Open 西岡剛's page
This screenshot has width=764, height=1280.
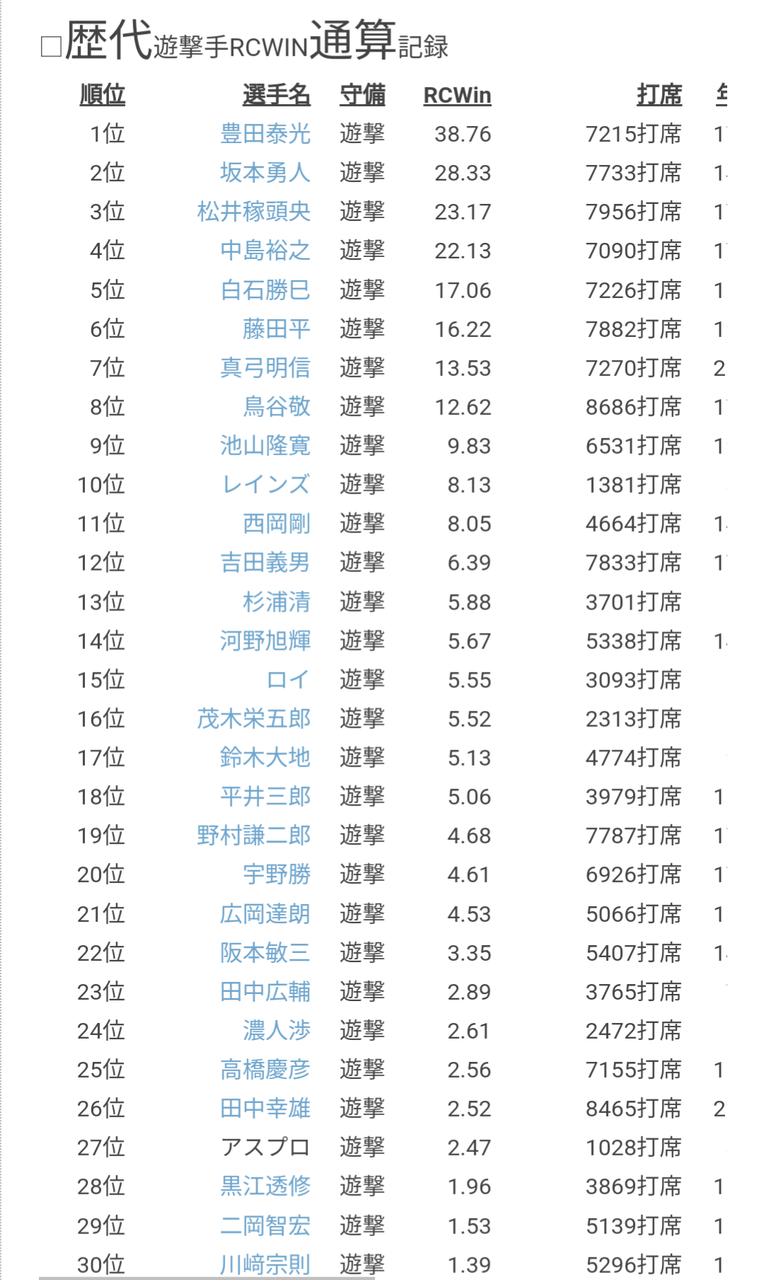click(277, 524)
